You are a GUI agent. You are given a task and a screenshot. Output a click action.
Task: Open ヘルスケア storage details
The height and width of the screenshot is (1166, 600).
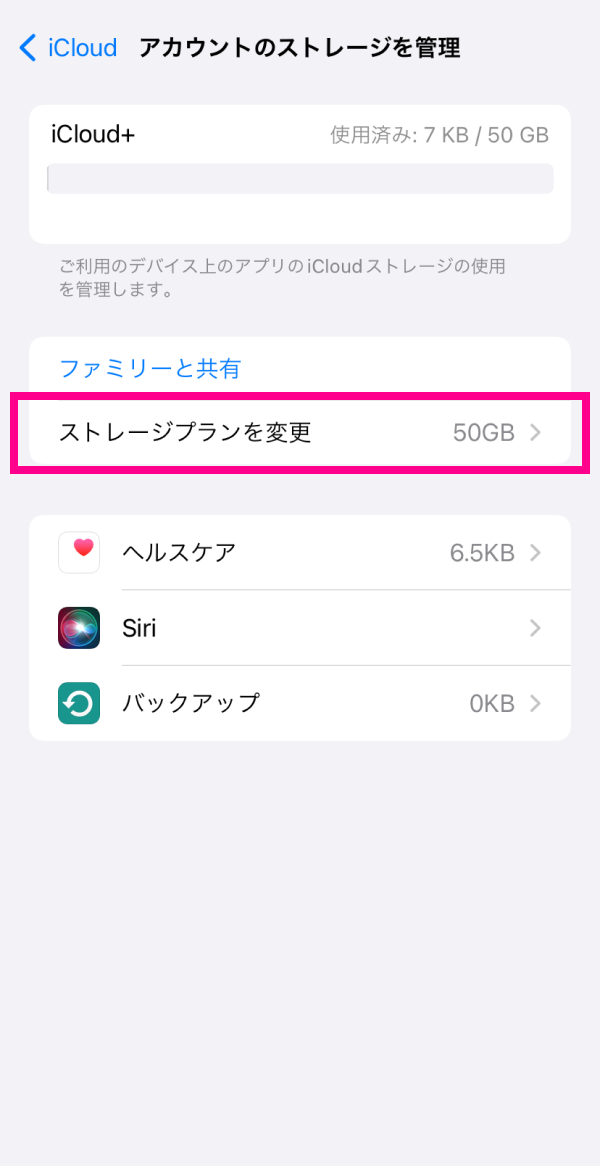[x=300, y=553]
